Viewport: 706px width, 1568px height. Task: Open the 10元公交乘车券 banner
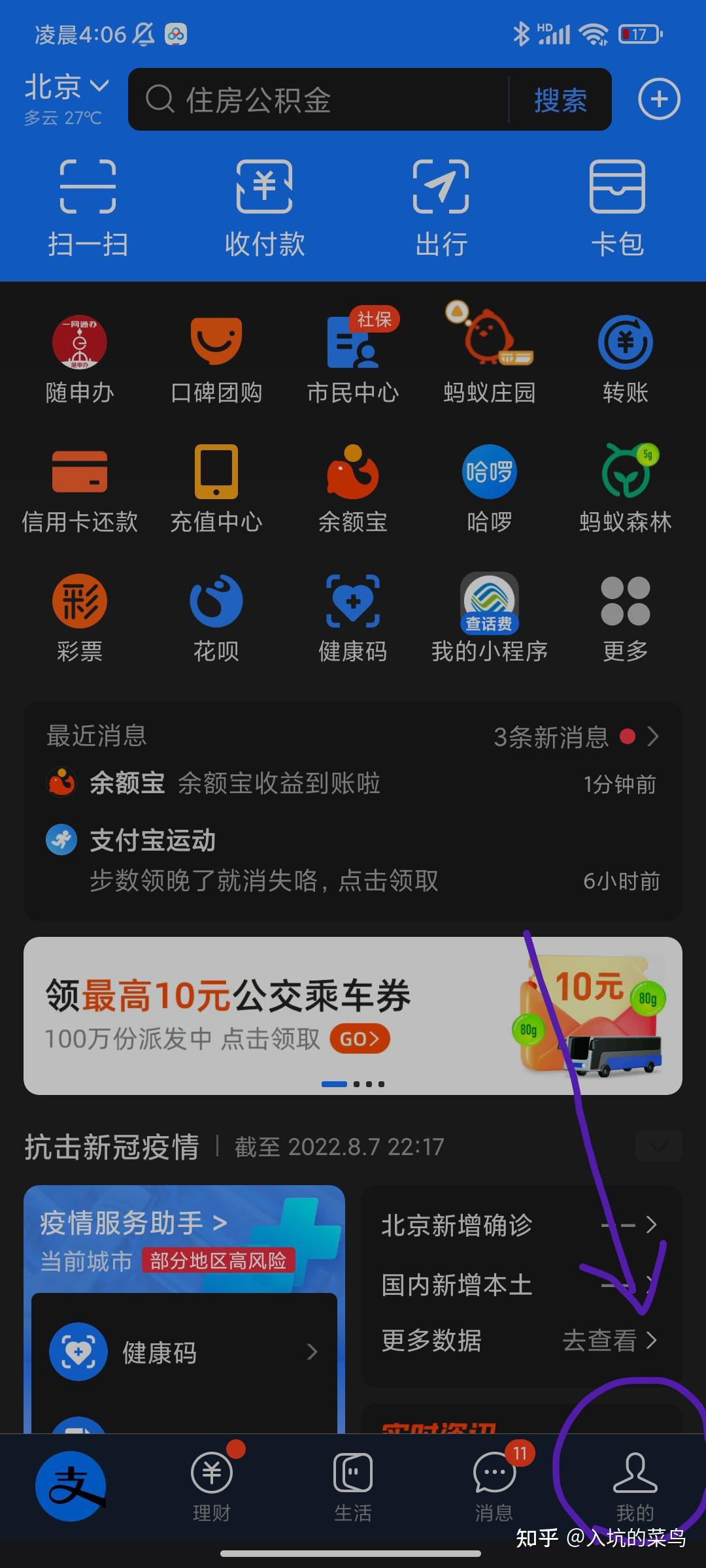tap(353, 1016)
